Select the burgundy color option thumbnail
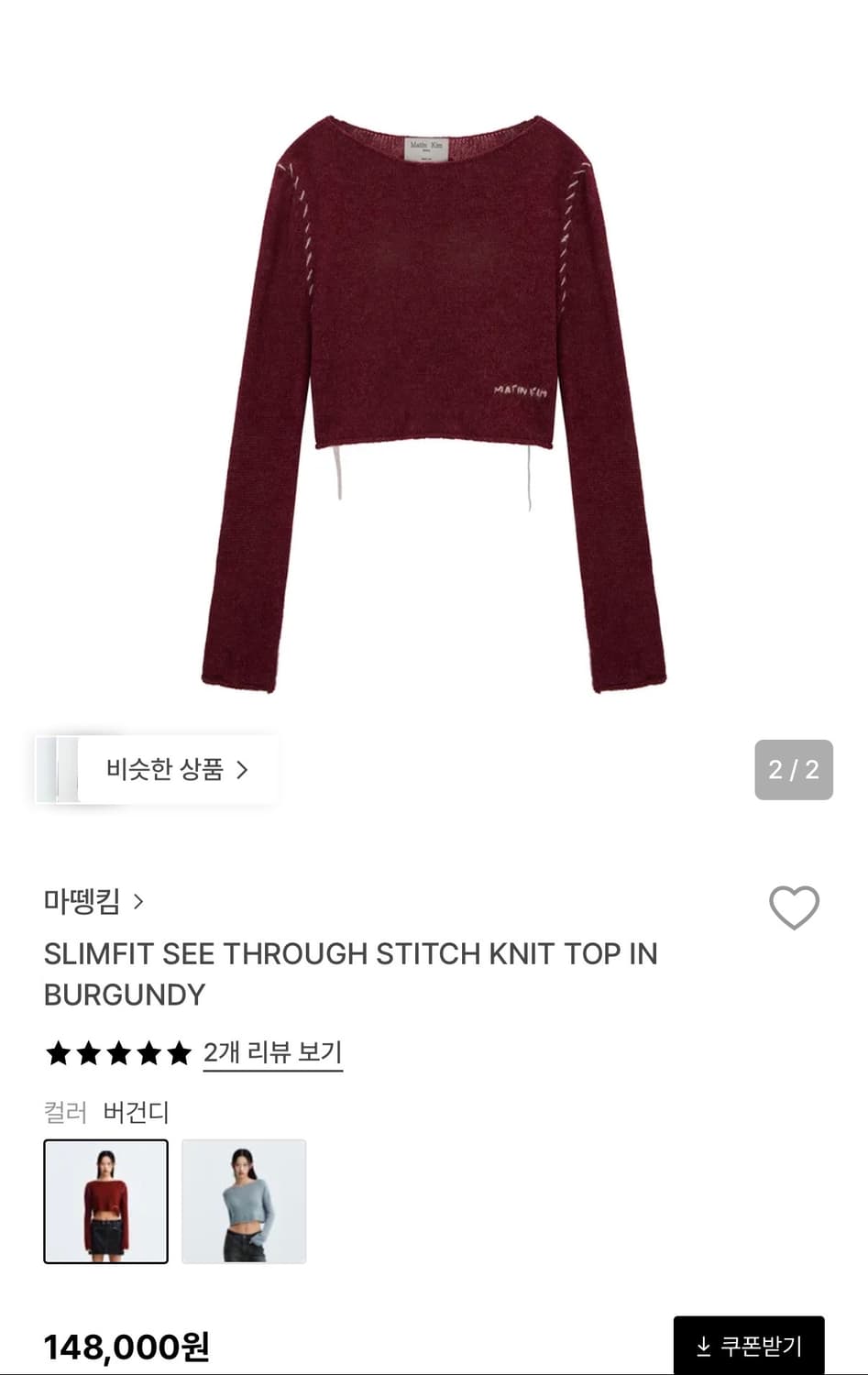The width and height of the screenshot is (868, 1375). (x=105, y=1202)
